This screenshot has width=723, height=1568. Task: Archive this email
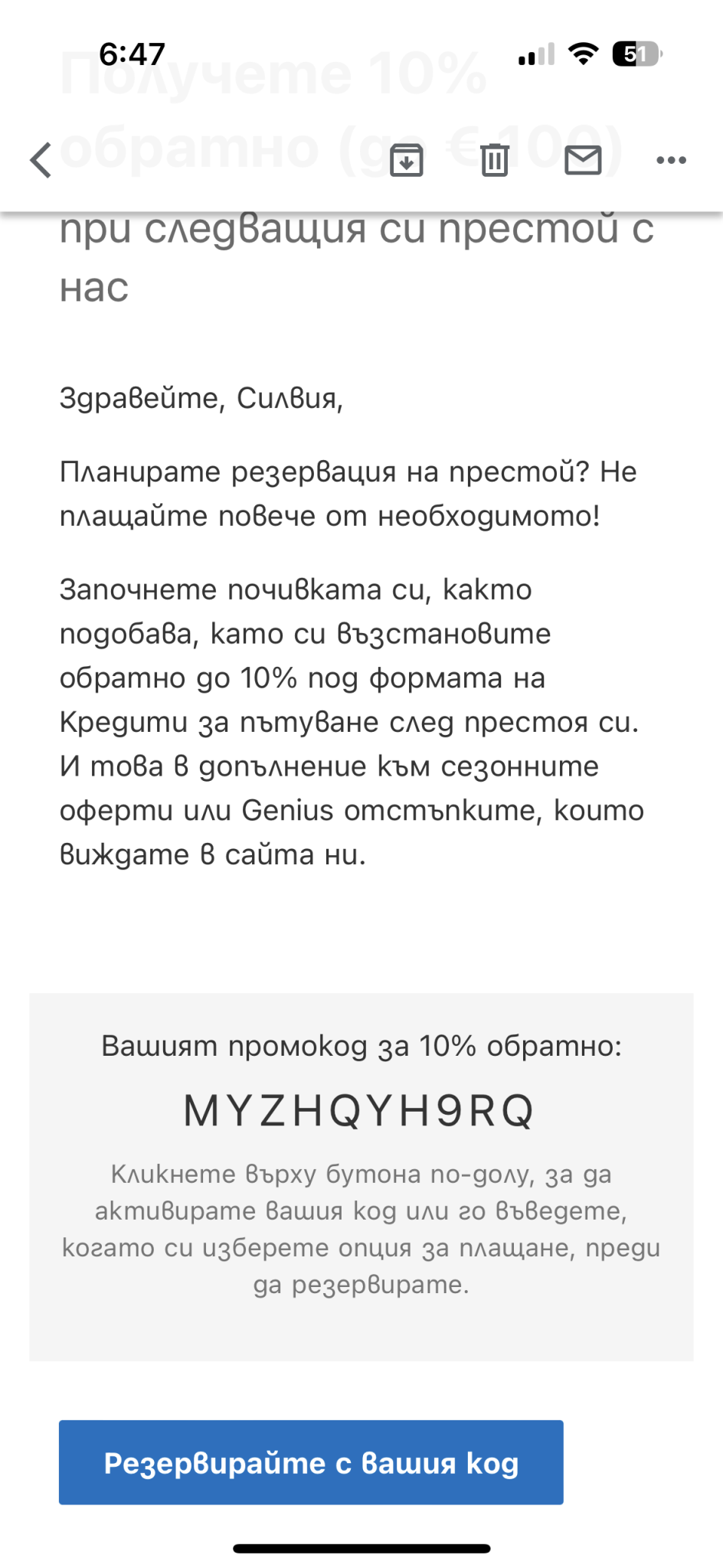click(406, 160)
